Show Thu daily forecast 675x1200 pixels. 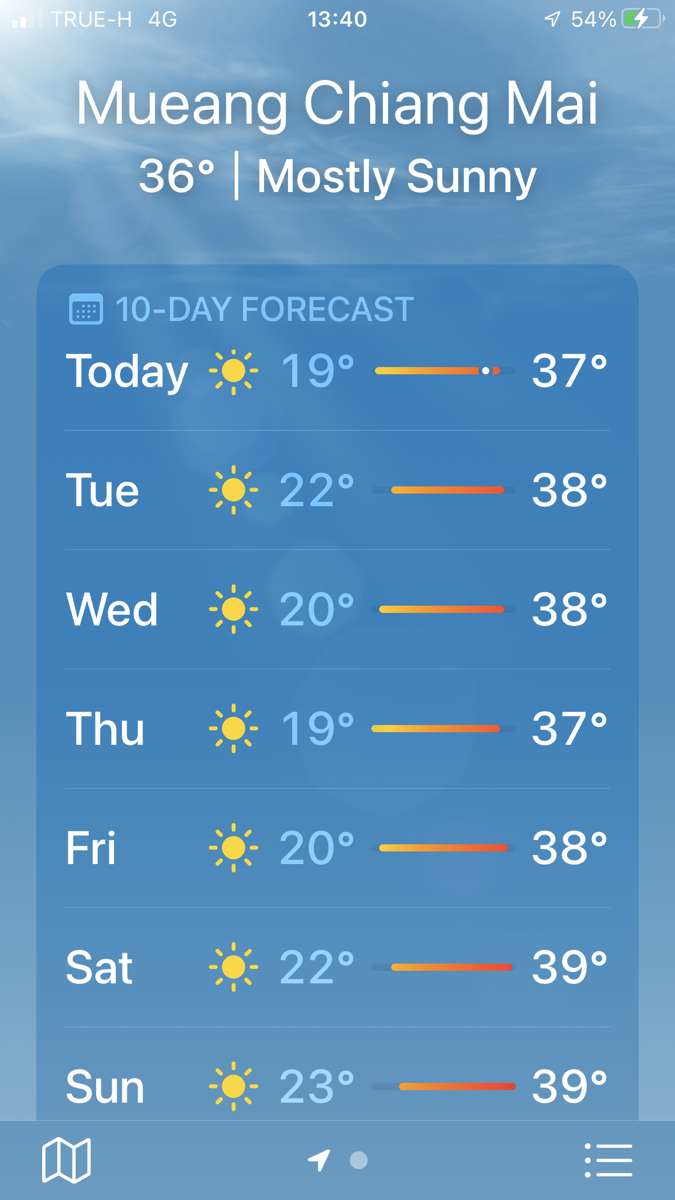pos(337,729)
